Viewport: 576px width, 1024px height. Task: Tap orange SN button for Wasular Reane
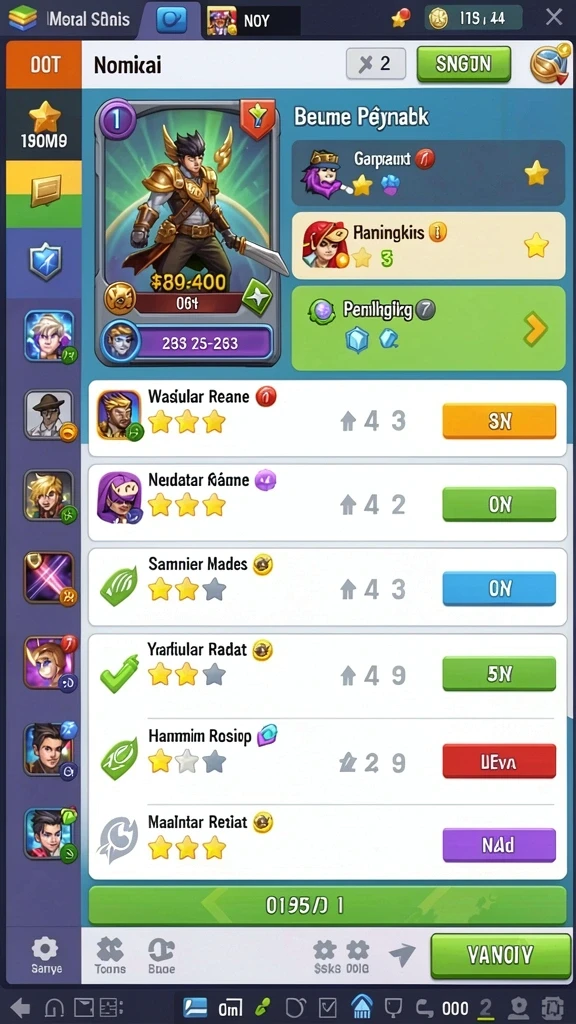499,421
